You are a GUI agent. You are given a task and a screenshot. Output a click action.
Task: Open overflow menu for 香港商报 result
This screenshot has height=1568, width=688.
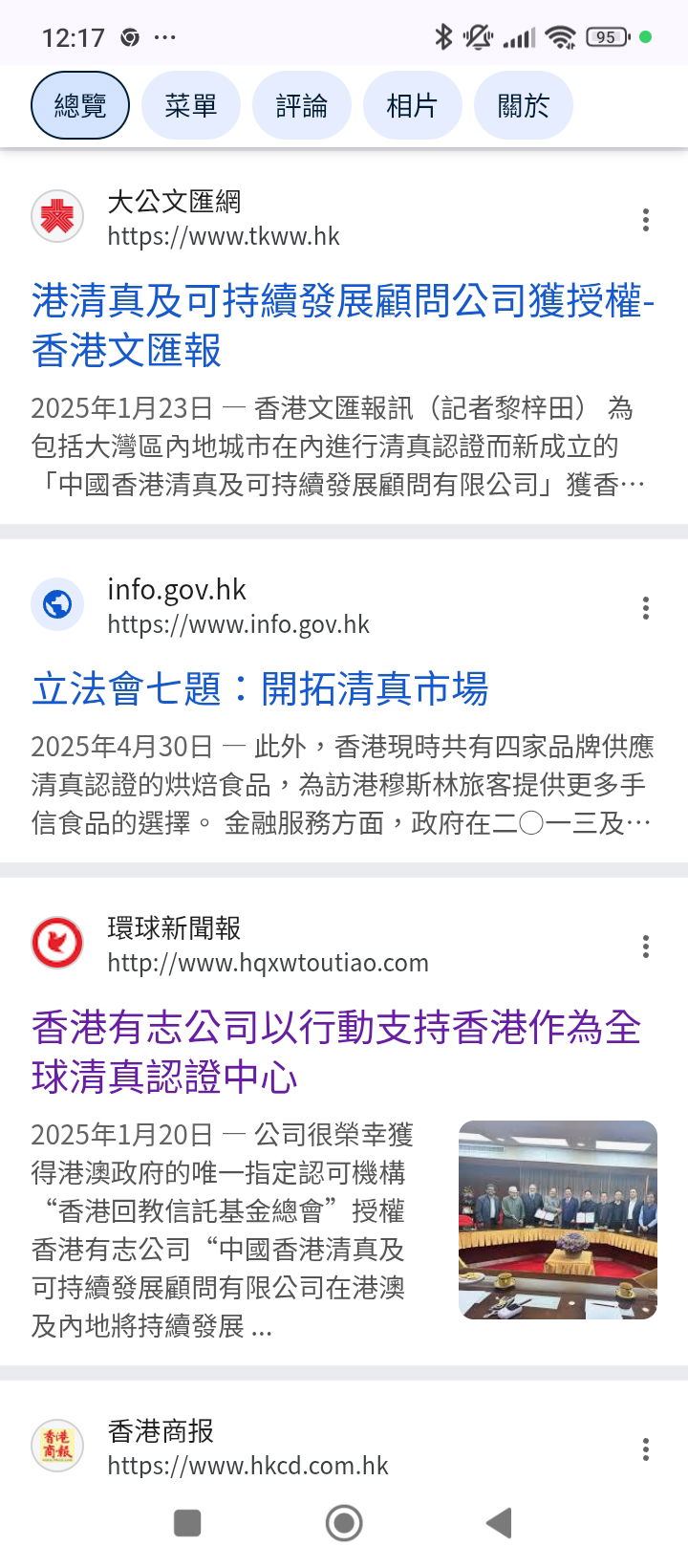[x=646, y=1449]
